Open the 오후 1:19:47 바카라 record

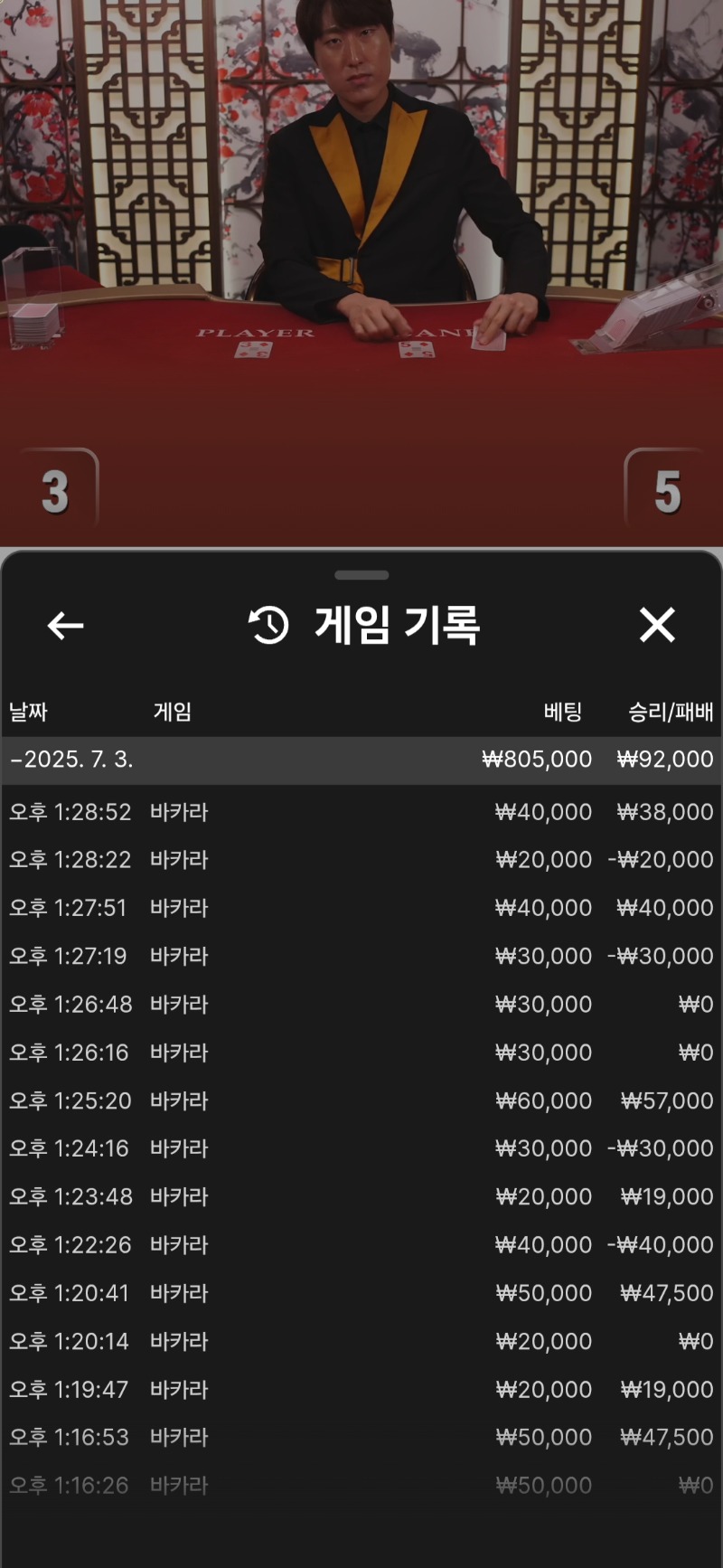tap(361, 1389)
